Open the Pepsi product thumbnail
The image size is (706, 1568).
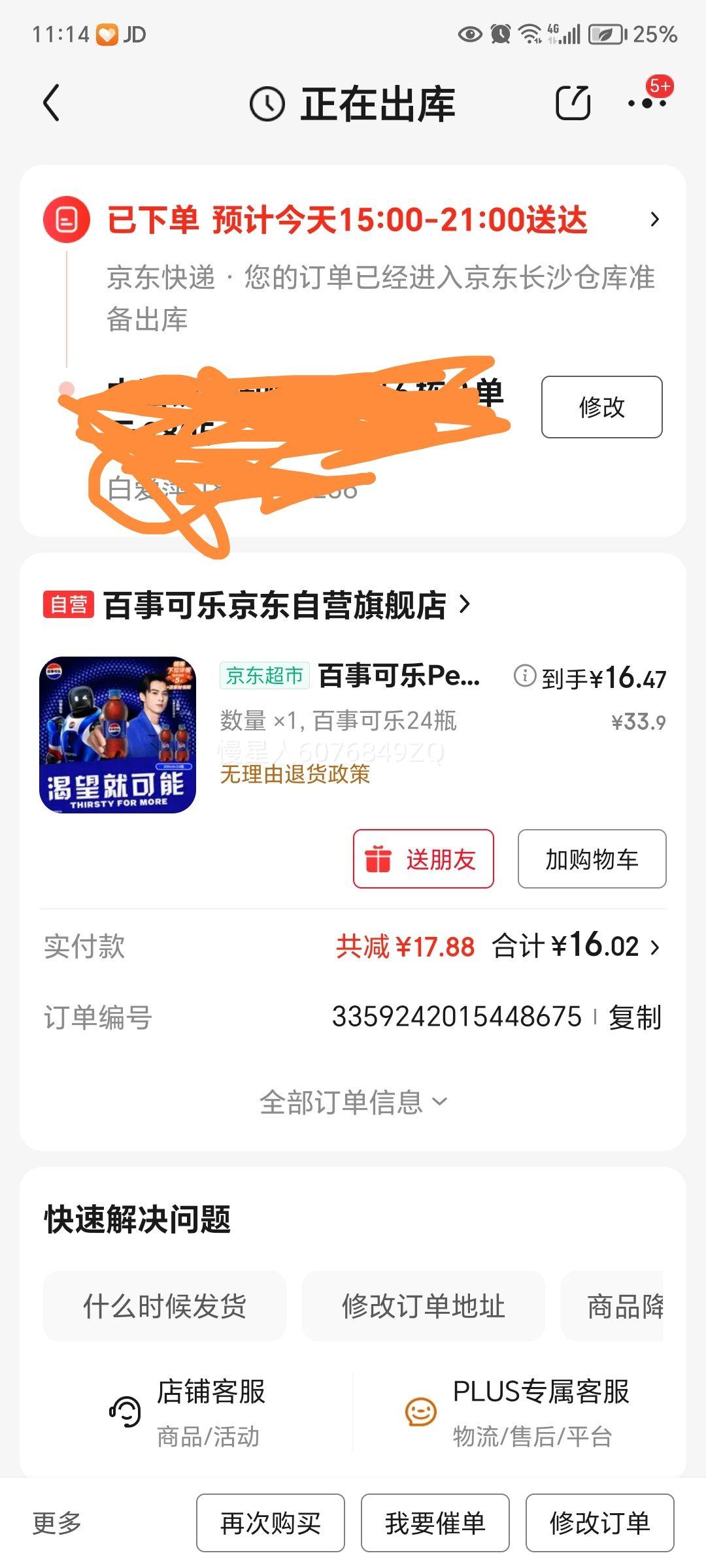tap(118, 735)
